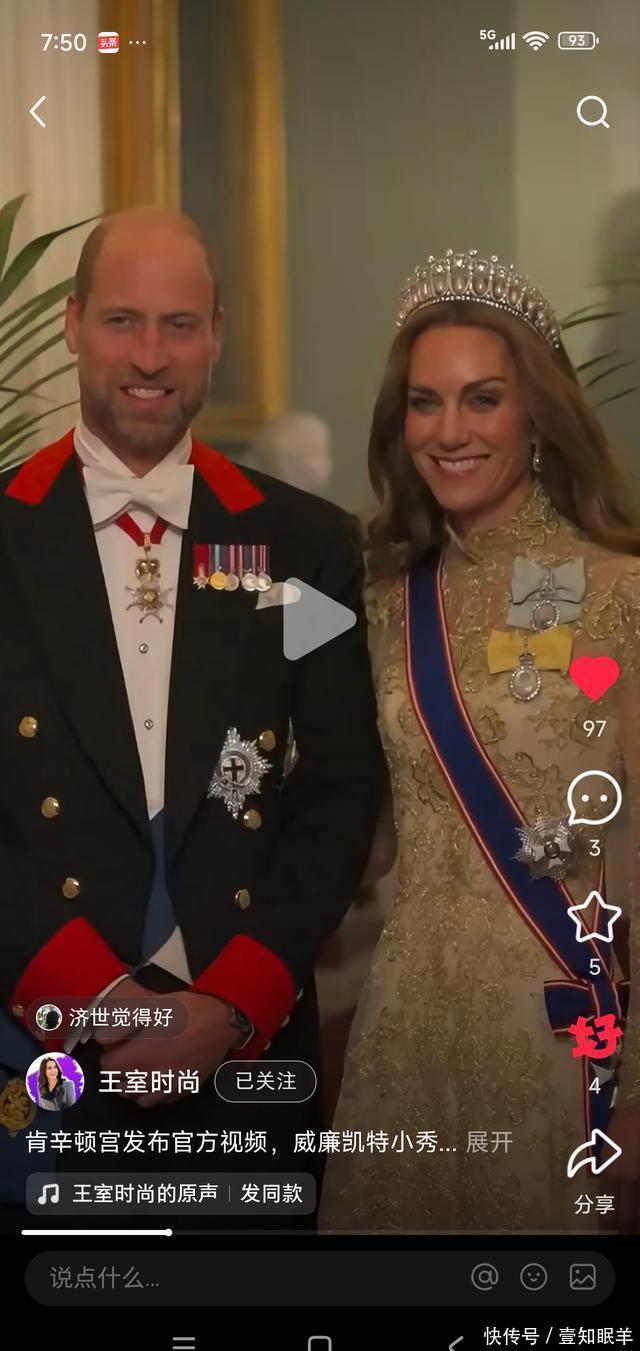Open the emoji picker in comment bar
Viewport: 640px width, 1351px height.
click(x=534, y=1277)
